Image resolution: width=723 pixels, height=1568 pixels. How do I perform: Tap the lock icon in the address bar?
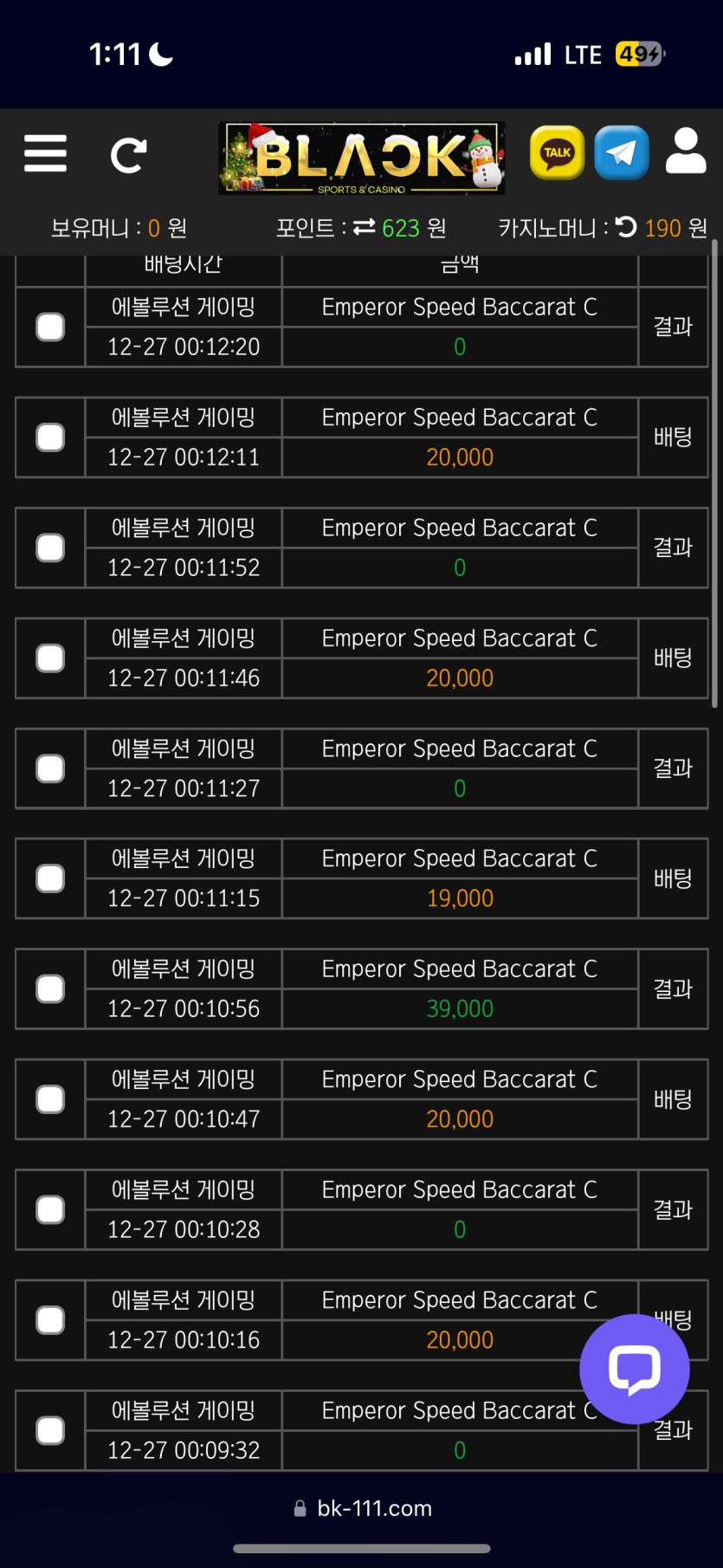(301, 1507)
